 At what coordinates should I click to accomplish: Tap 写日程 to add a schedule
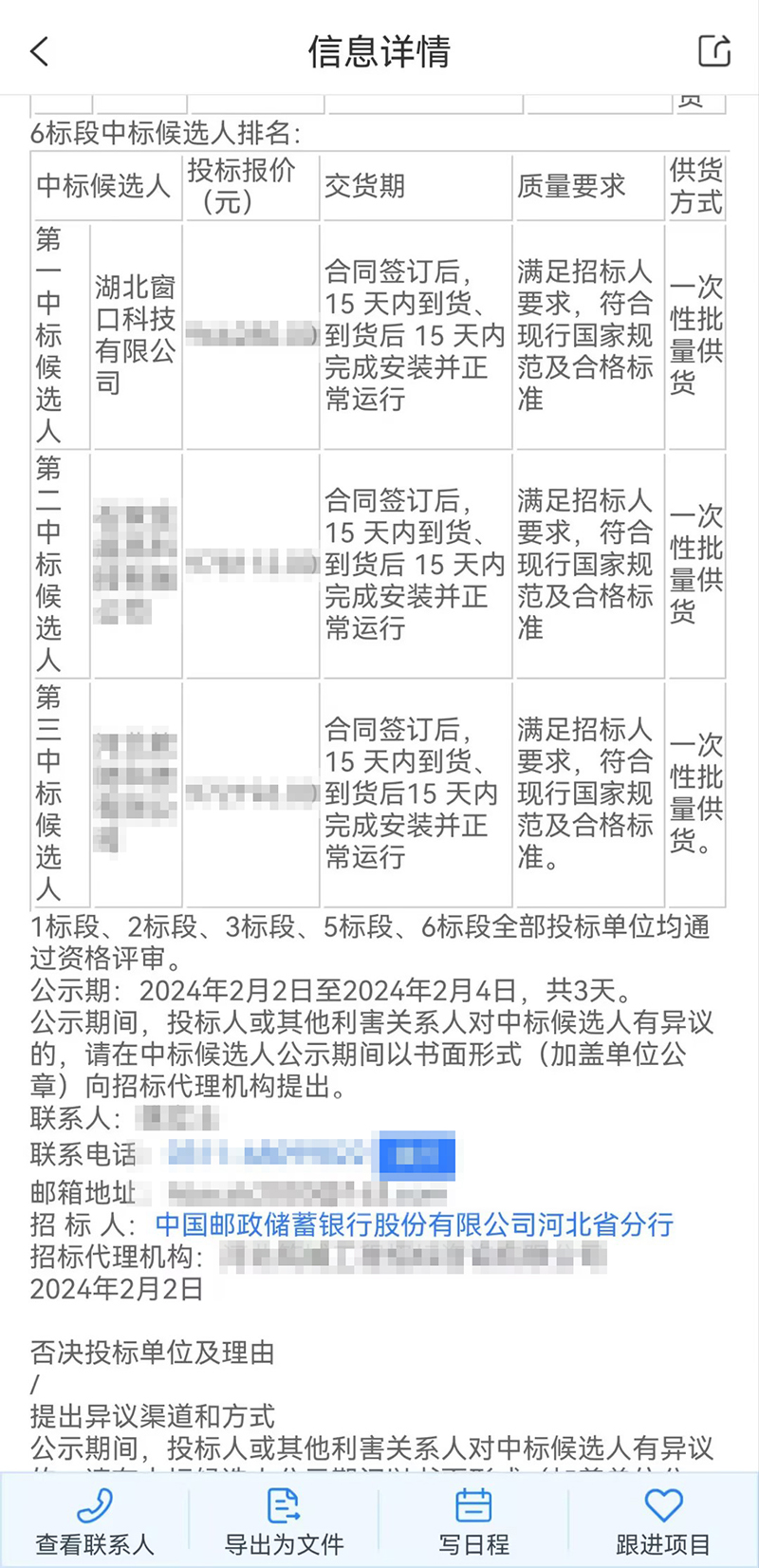pos(473,1521)
